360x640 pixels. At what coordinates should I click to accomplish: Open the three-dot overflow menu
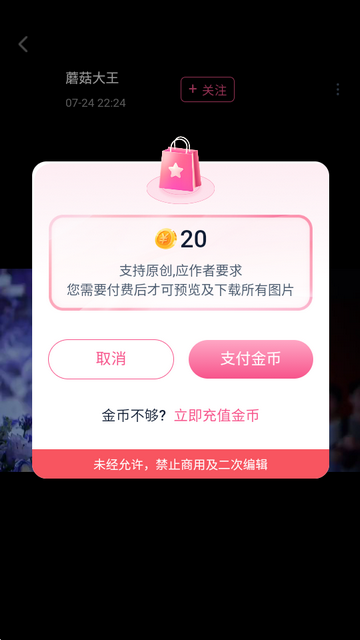[338, 89]
